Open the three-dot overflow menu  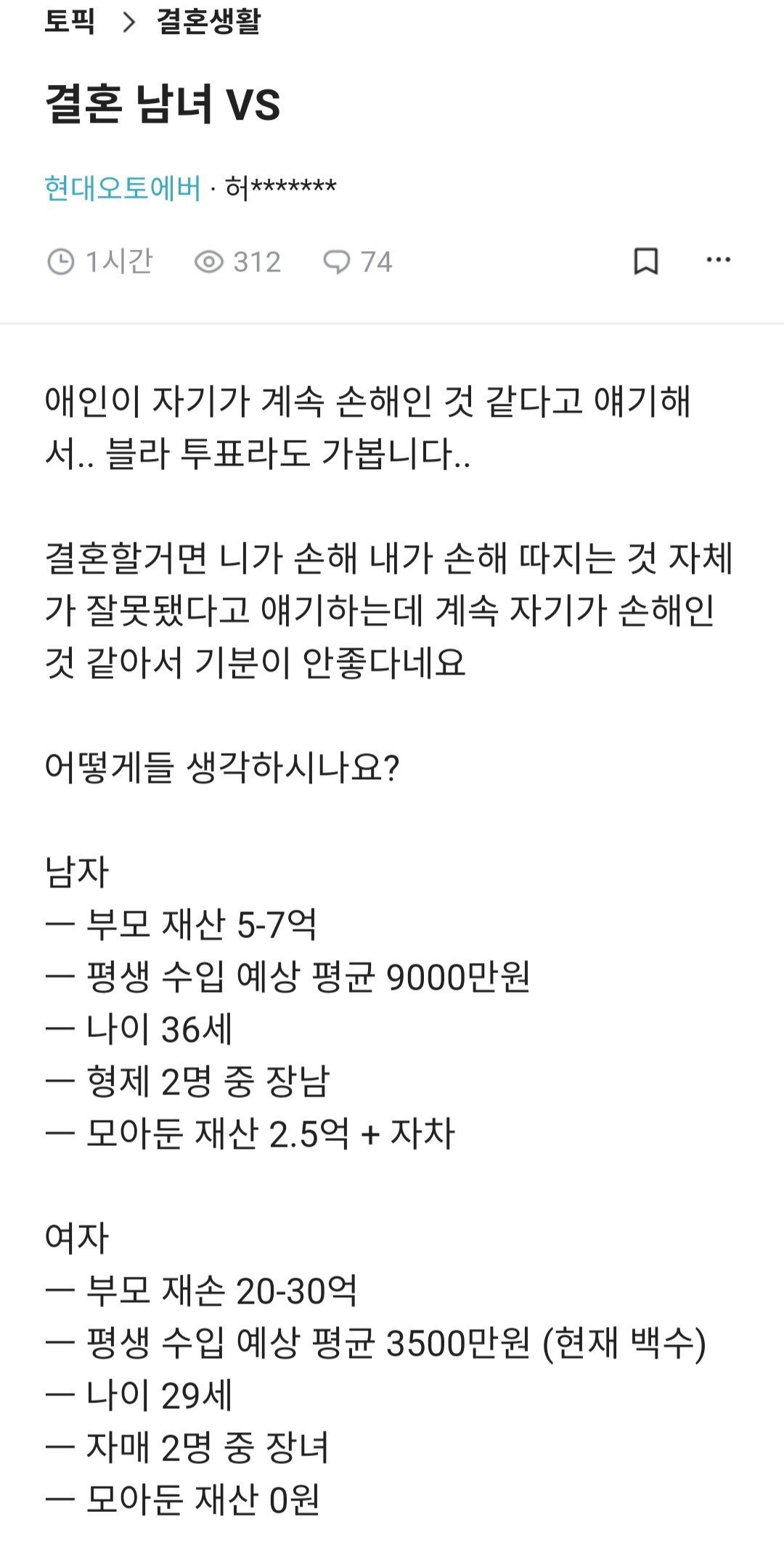[x=718, y=260]
